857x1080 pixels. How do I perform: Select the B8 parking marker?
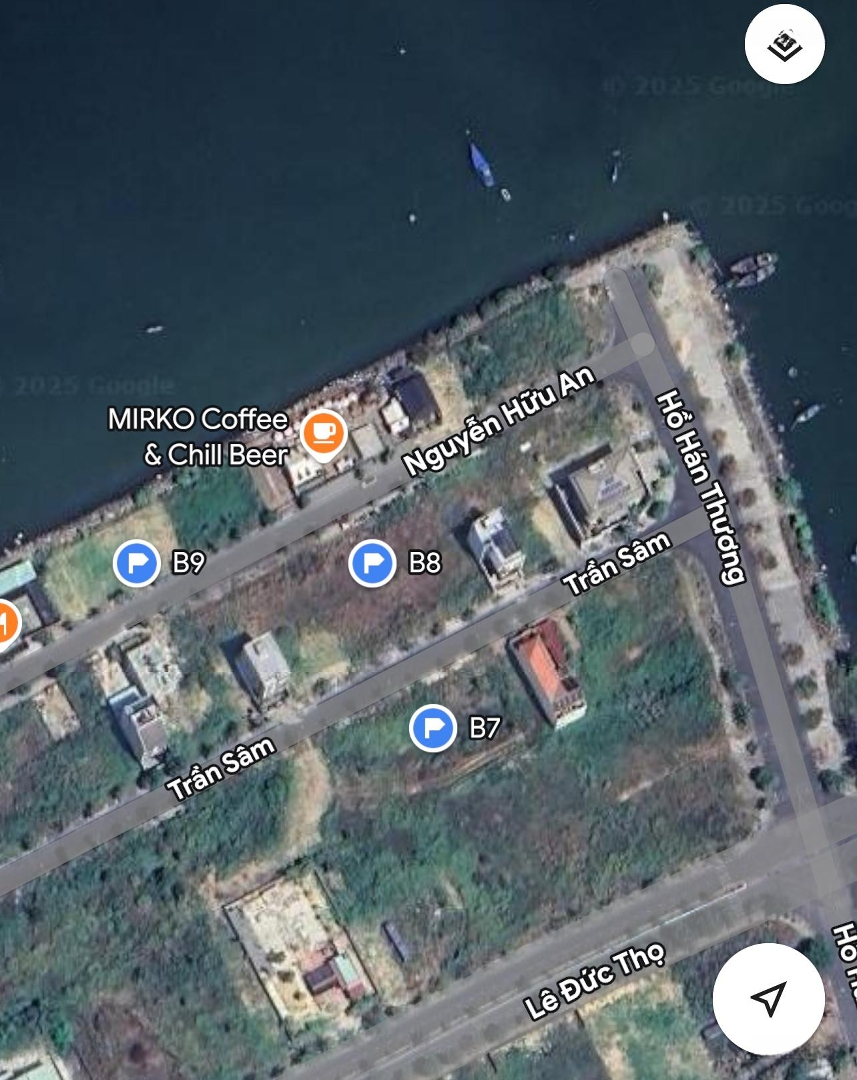pyautogui.click(x=373, y=563)
